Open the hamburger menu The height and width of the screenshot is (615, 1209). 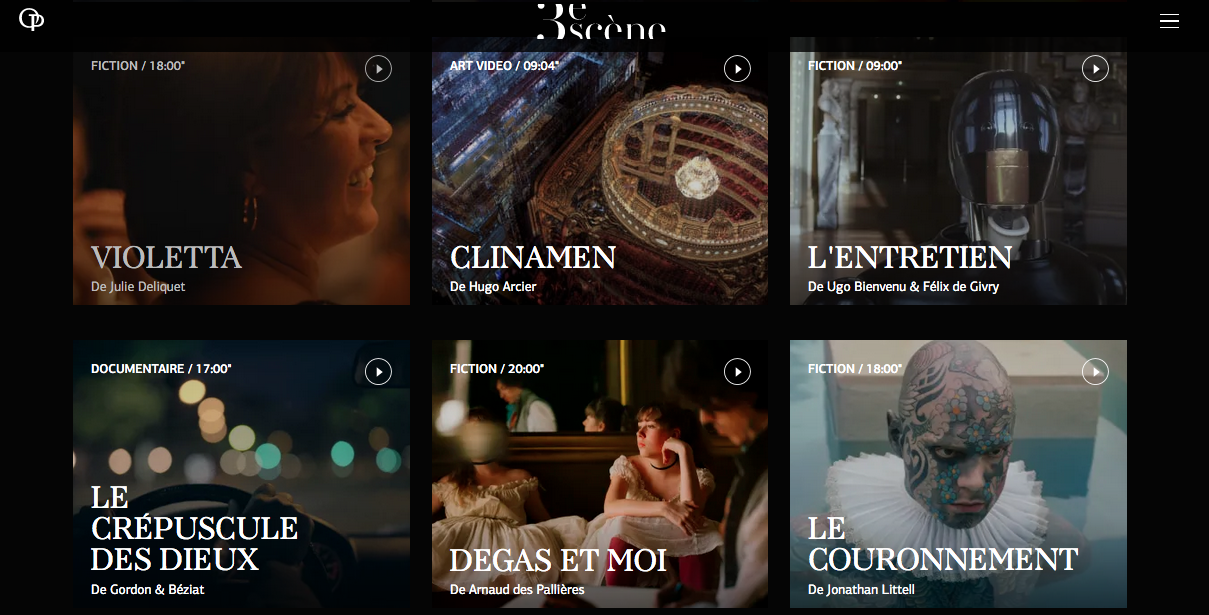pos(1169,21)
